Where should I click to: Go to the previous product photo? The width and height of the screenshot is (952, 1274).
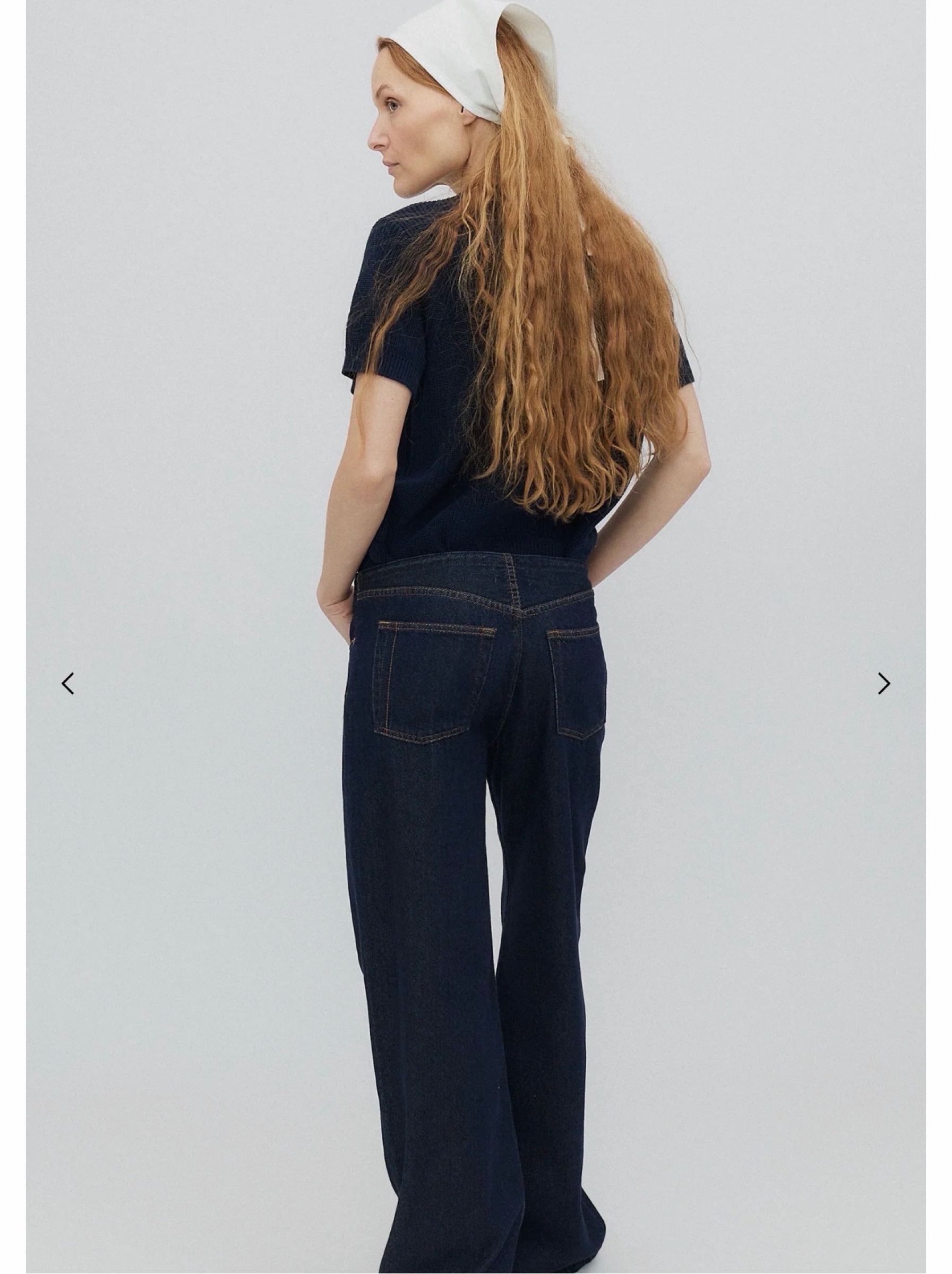68,684
